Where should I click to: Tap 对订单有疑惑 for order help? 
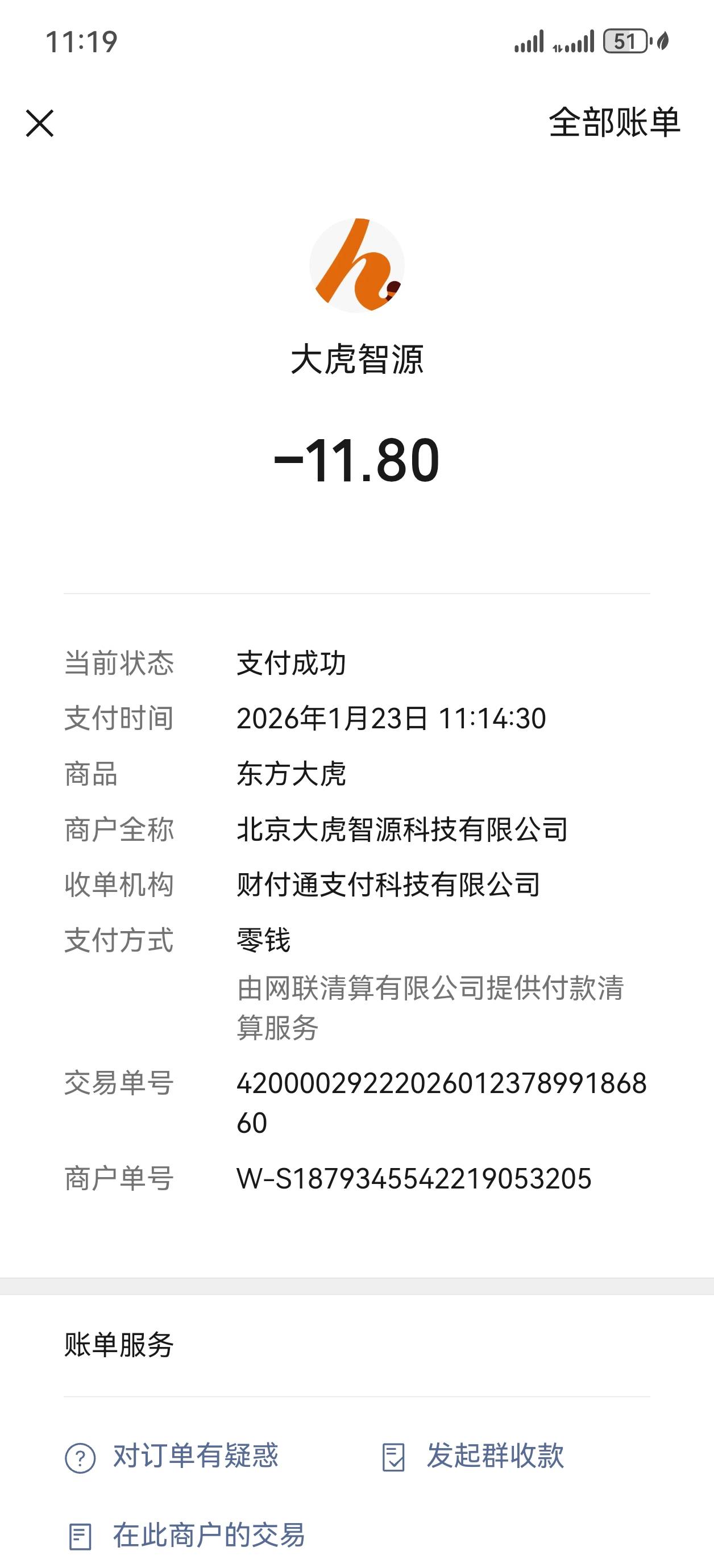[172, 1457]
